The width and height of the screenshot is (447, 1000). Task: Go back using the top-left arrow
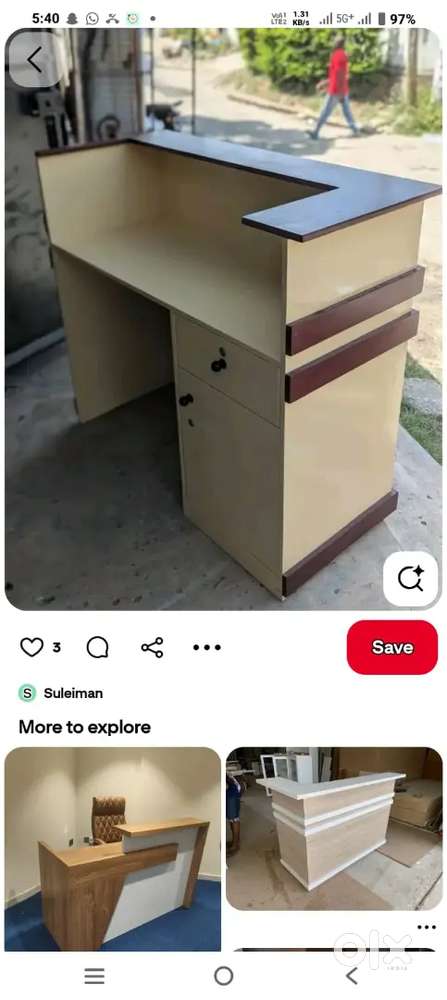tap(34, 59)
